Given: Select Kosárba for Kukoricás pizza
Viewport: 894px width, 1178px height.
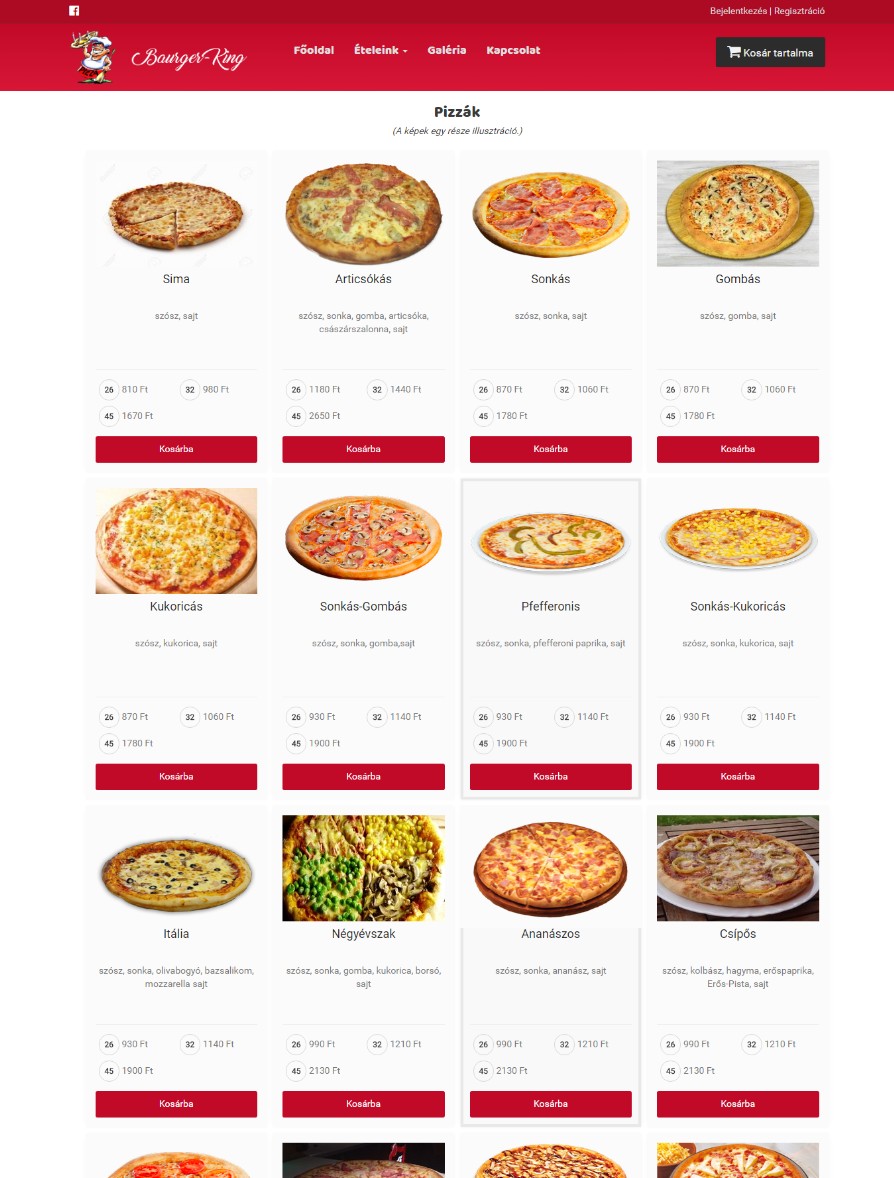Looking at the screenshot, I should click(176, 777).
